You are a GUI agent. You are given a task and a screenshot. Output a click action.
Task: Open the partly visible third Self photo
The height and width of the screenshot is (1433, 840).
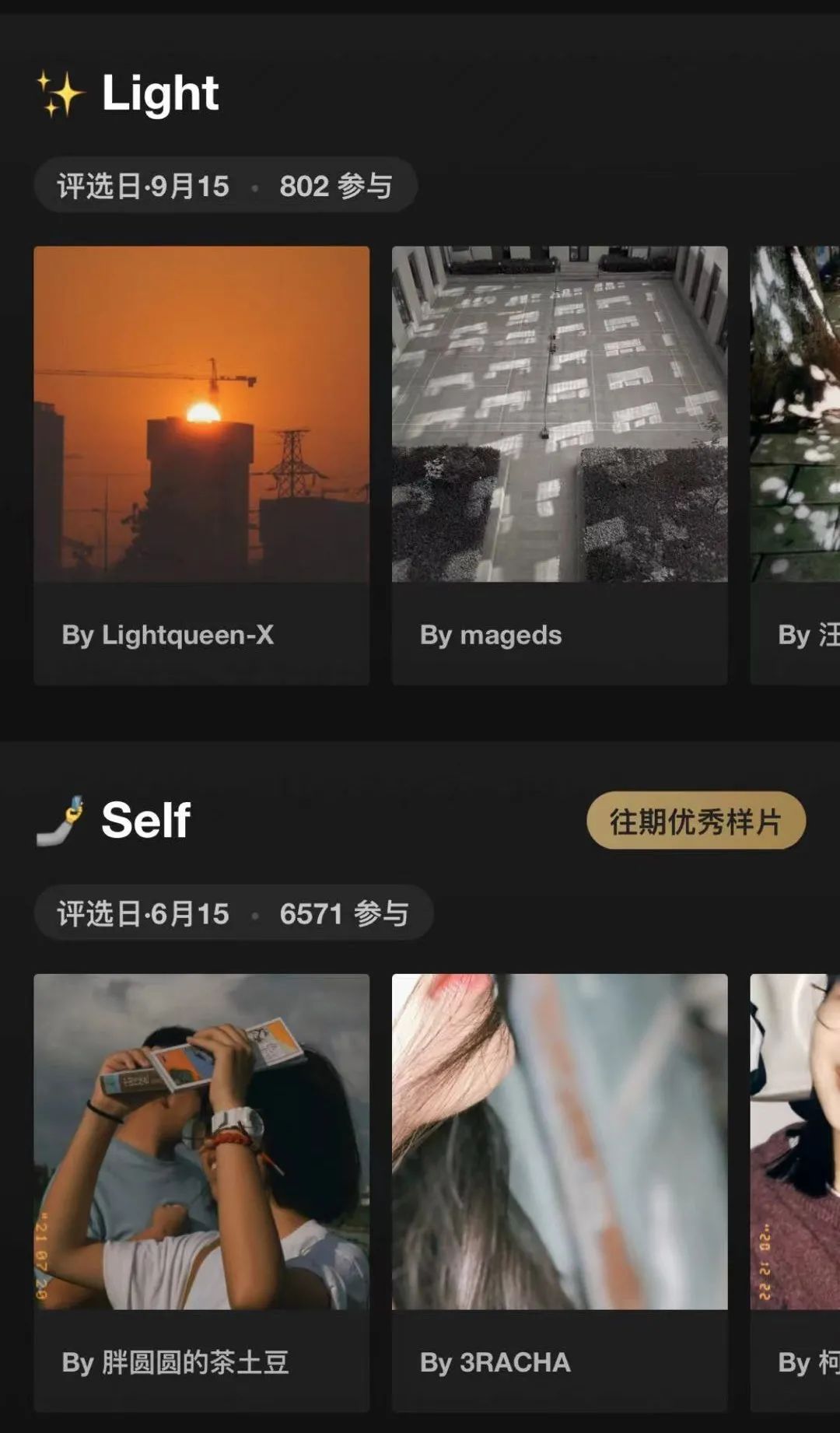coord(796,1142)
